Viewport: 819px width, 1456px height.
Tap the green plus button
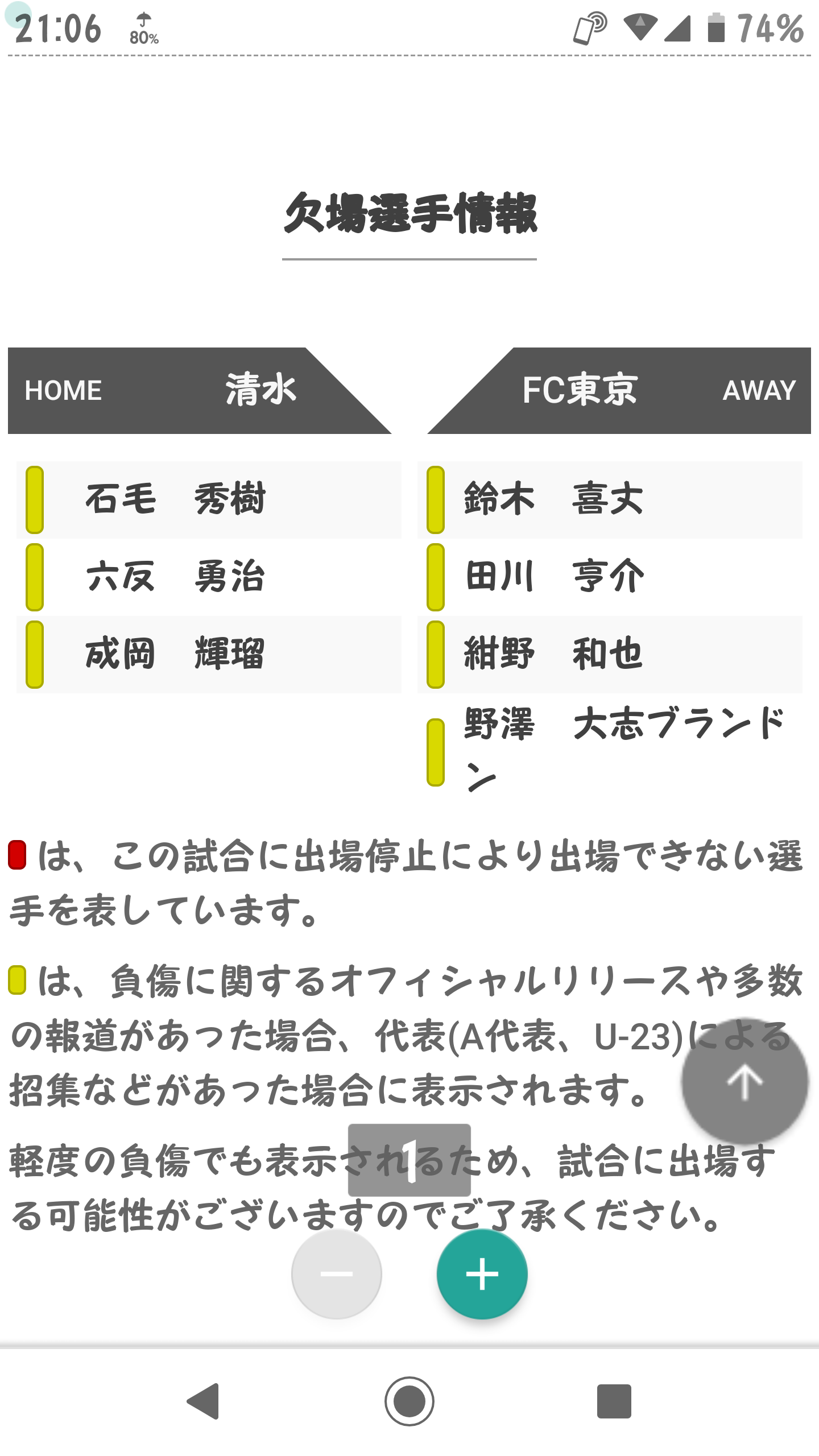point(482,1273)
